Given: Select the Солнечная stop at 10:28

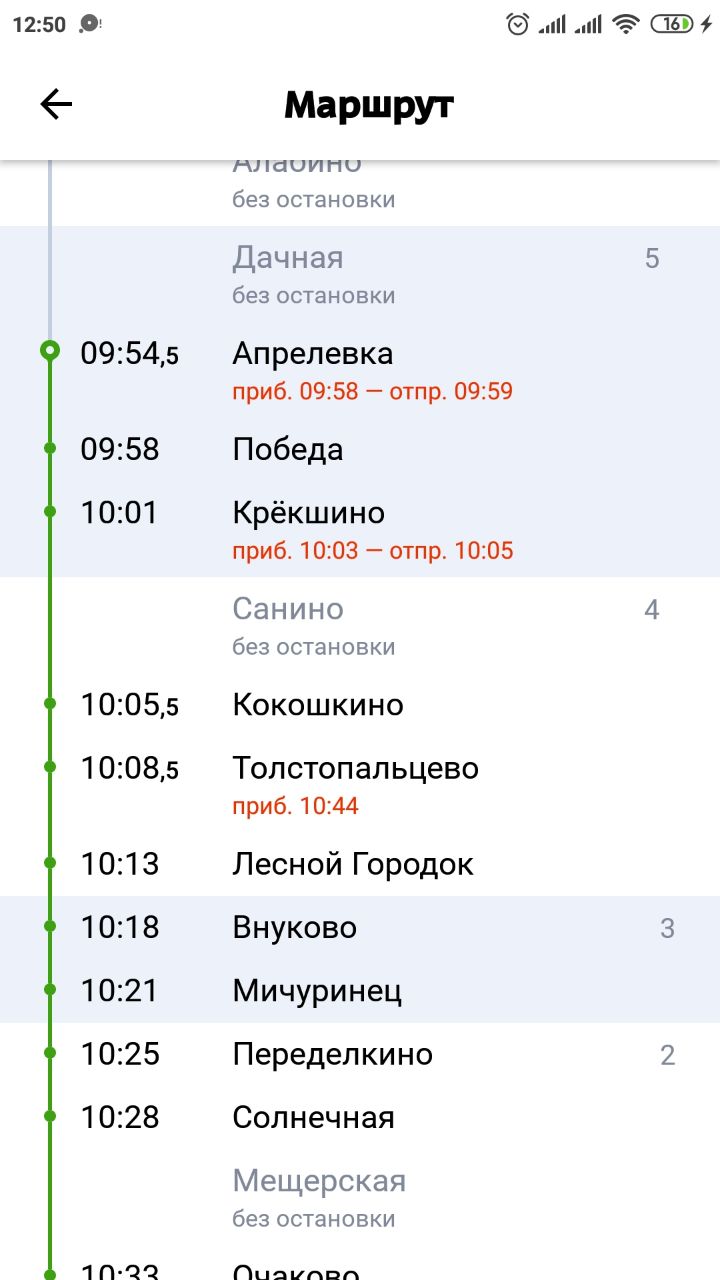Looking at the screenshot, I should tap(360, 1117).
